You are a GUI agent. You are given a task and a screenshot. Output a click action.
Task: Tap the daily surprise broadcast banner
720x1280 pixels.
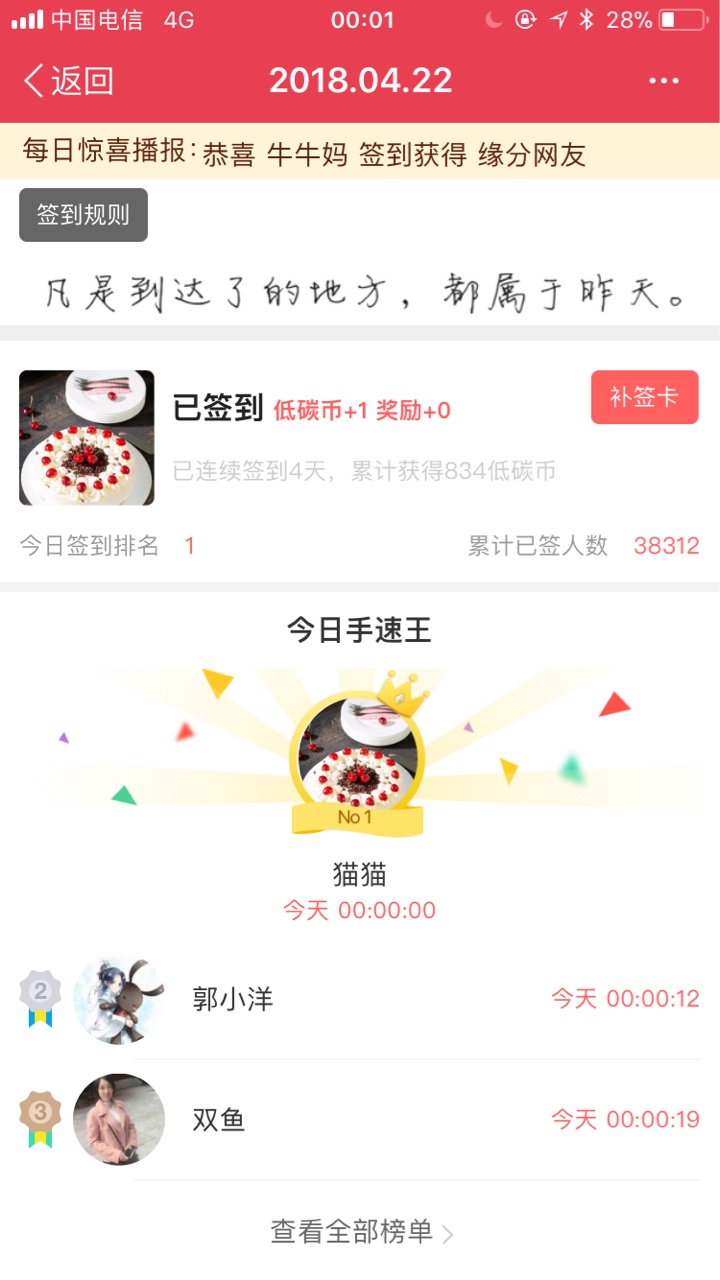[360, 152]
